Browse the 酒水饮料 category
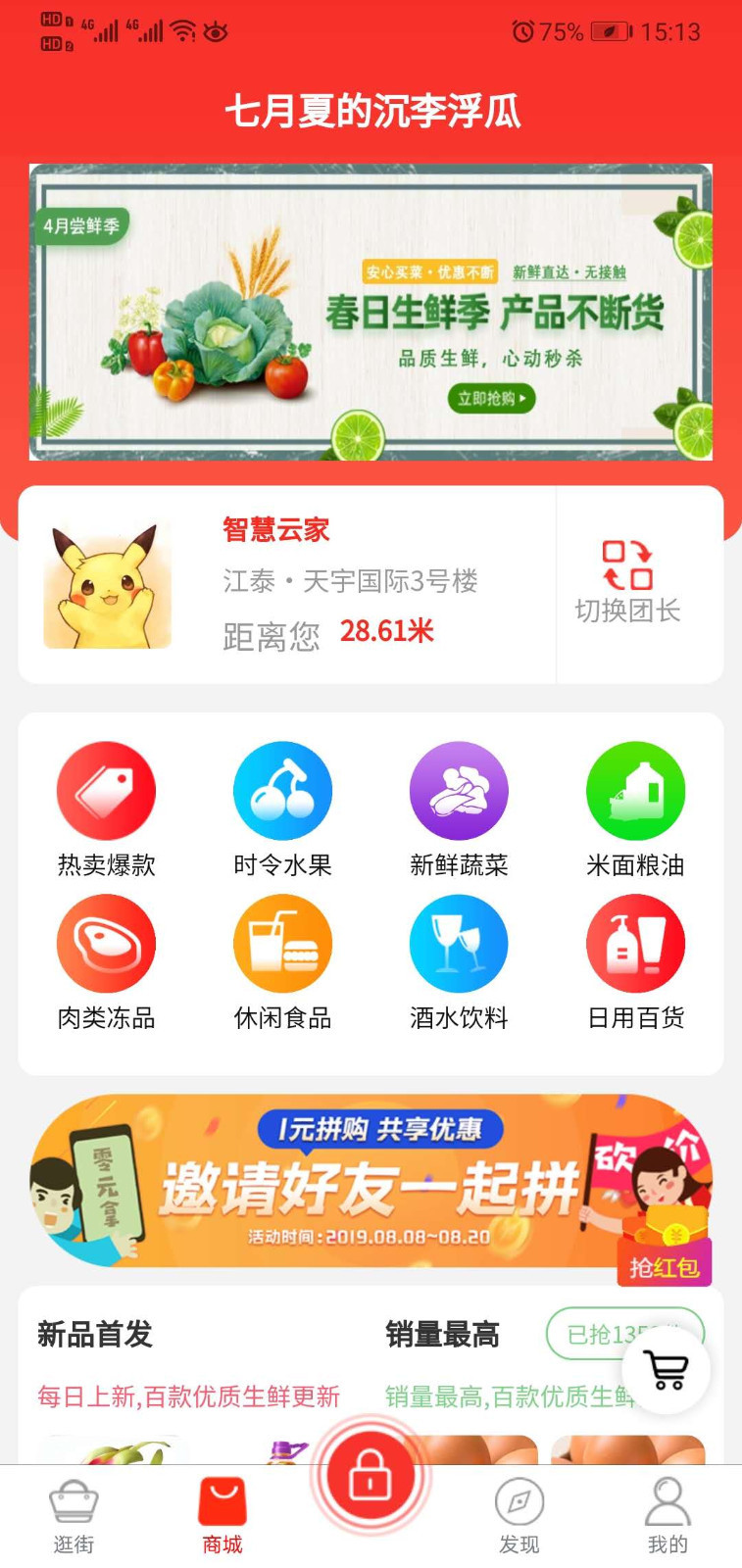This screenshot has height=1568, width=742. (x=459, y=960)
